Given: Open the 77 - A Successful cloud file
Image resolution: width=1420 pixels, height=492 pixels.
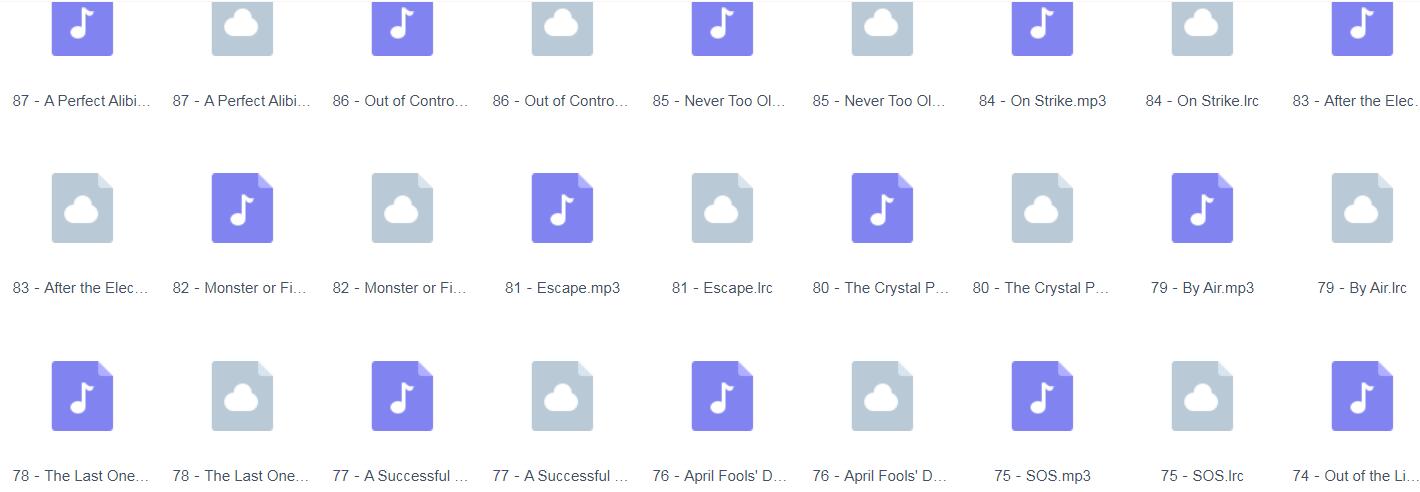Looking at the screenshot, I should click(562, 396).
